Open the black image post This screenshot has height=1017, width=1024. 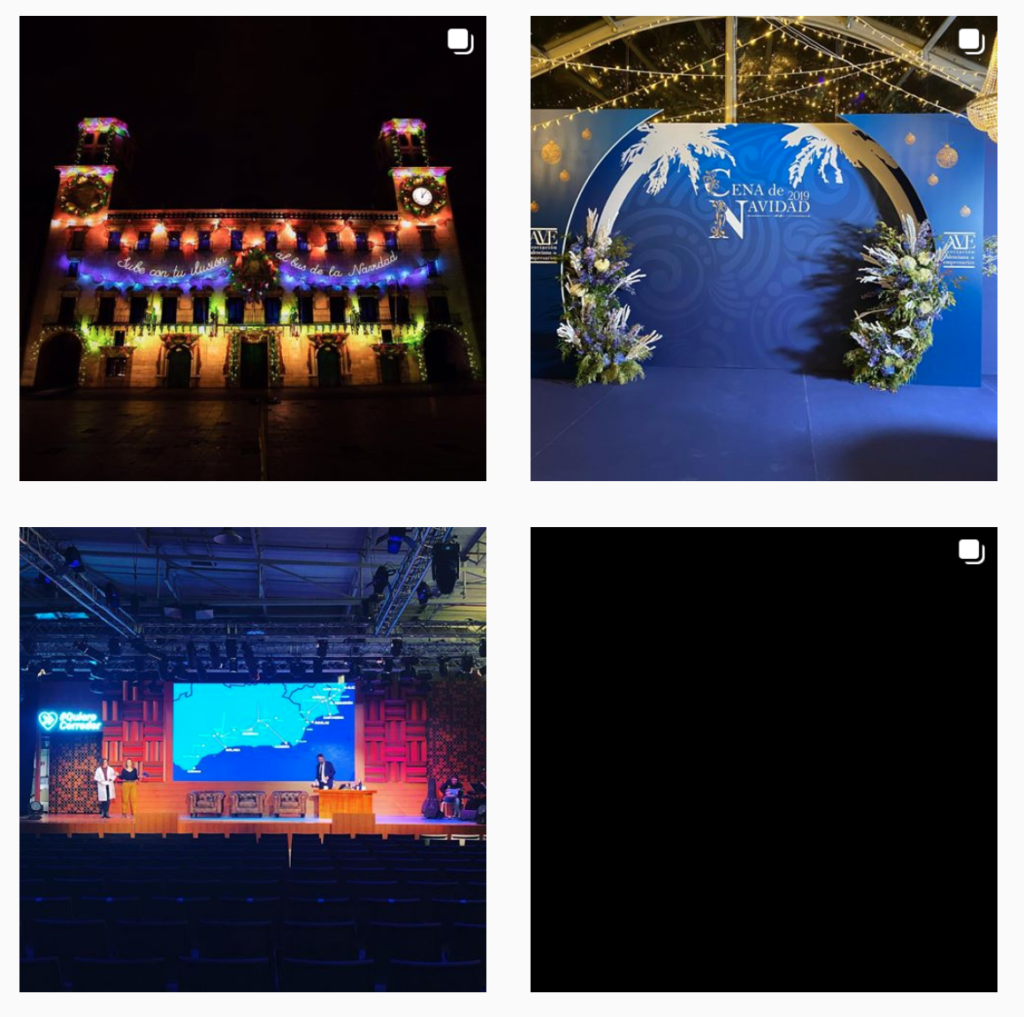(x=763, y=759)
